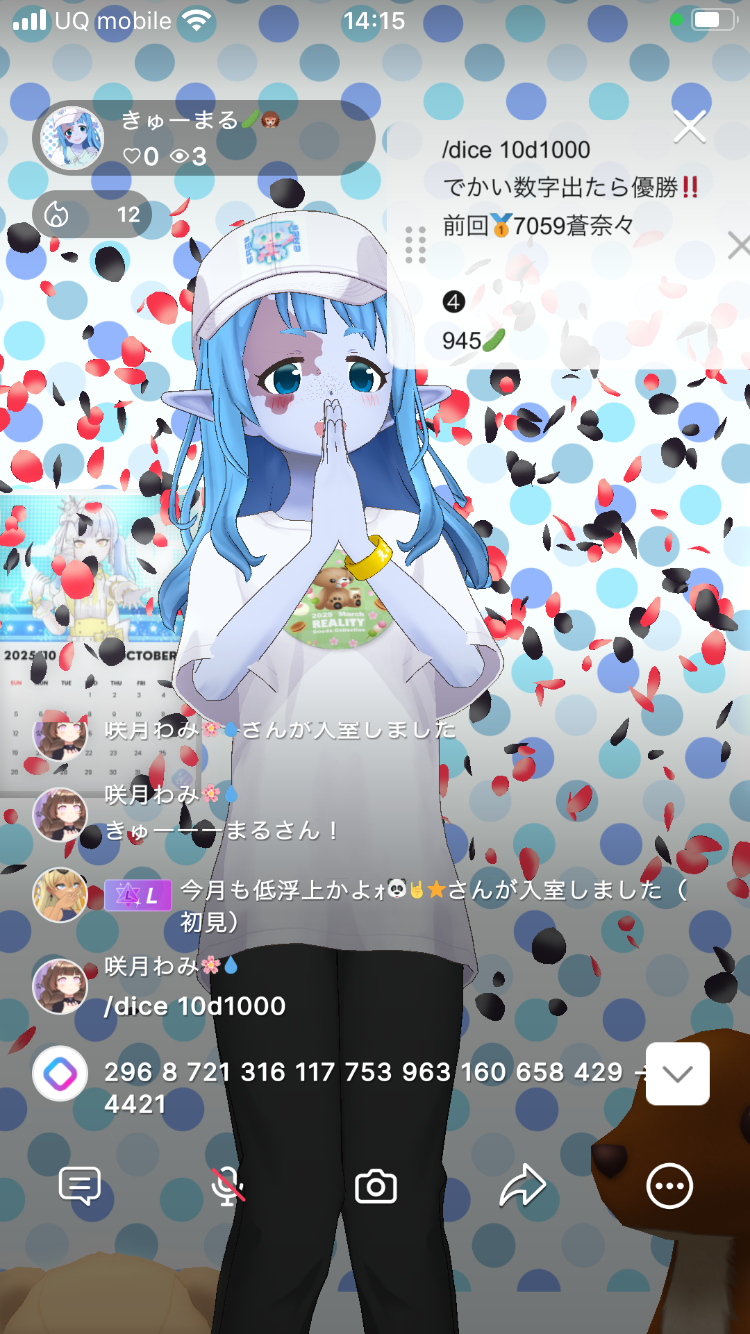Share this live stream
Viewport: 750px width, 1334px height.
[x=522, y=1186]
